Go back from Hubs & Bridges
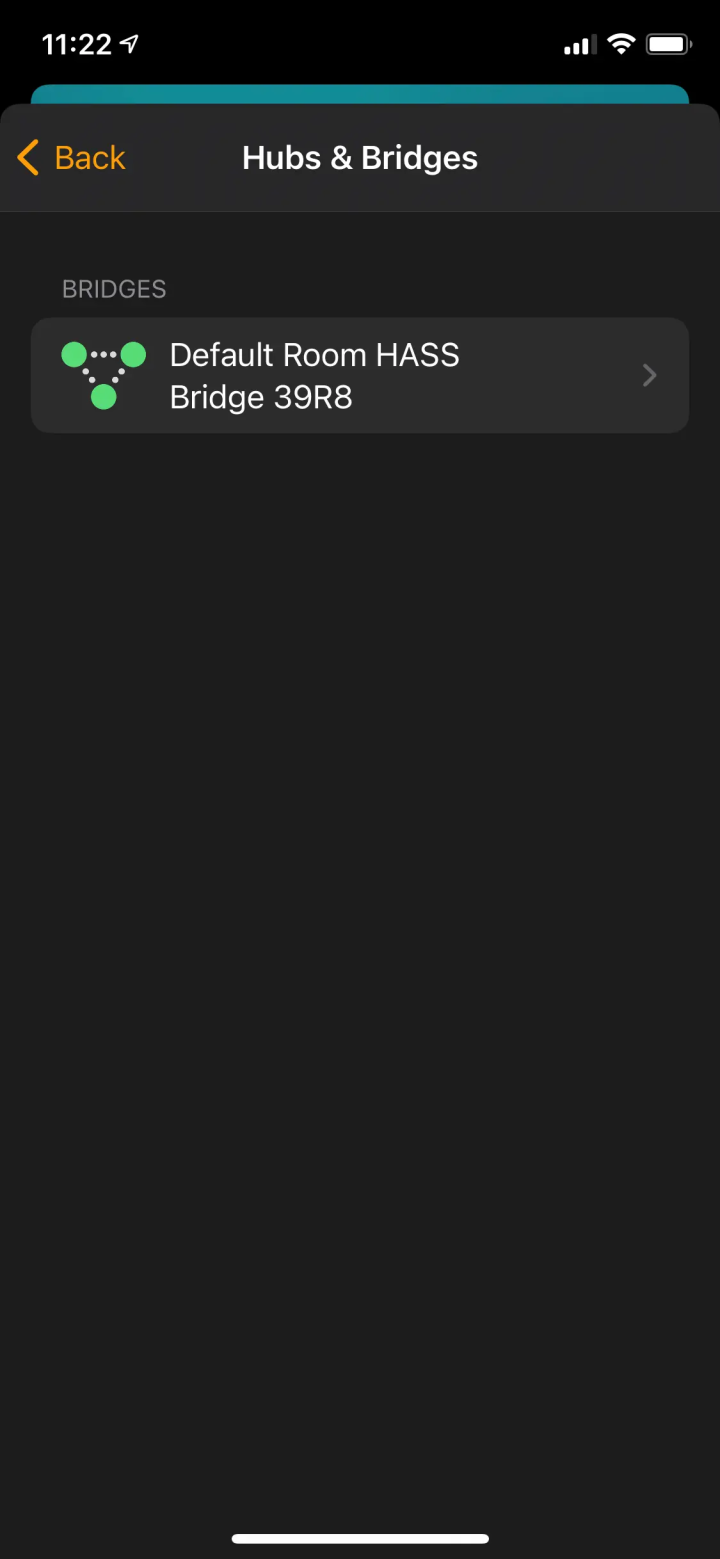 [71, 158]
